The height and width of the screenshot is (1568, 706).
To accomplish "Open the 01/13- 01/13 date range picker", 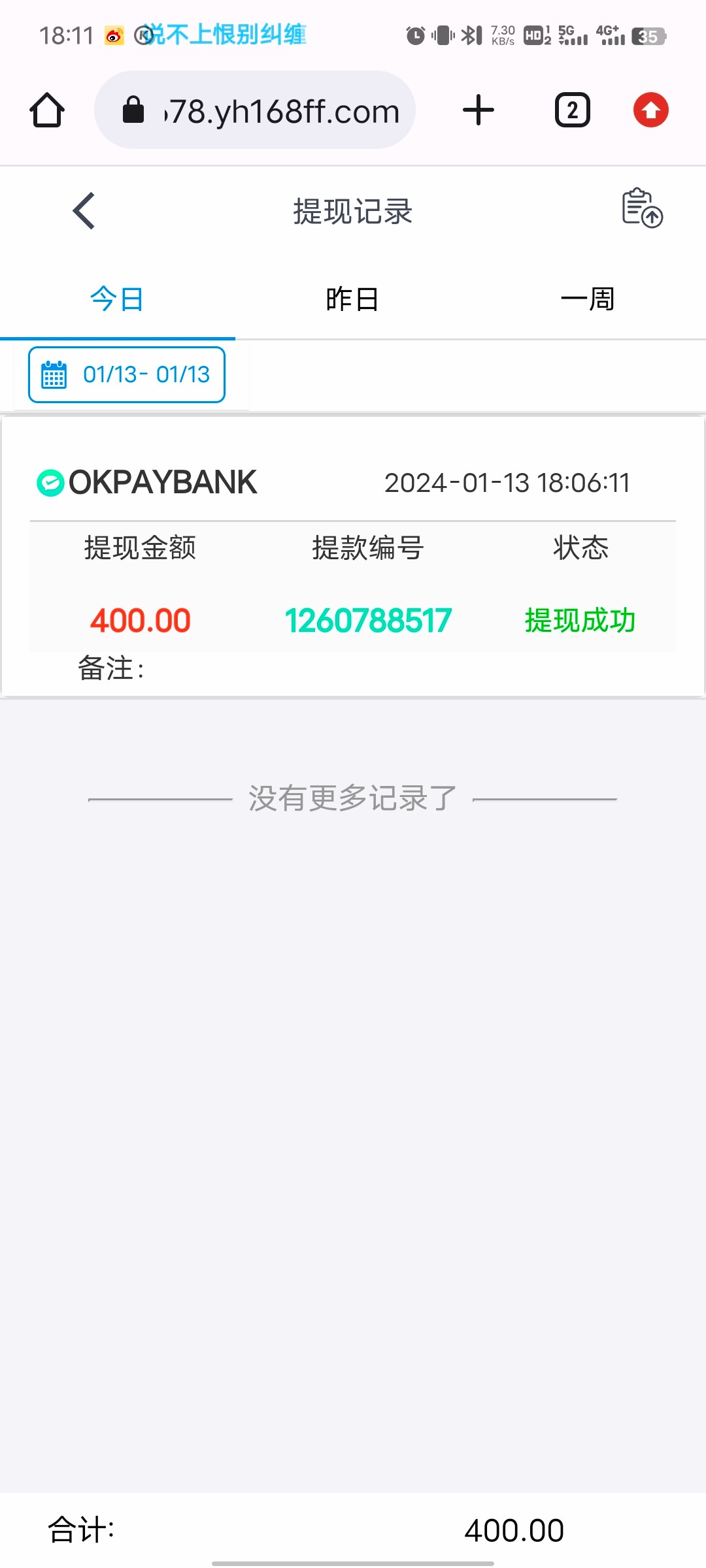I will coord(127,375).
